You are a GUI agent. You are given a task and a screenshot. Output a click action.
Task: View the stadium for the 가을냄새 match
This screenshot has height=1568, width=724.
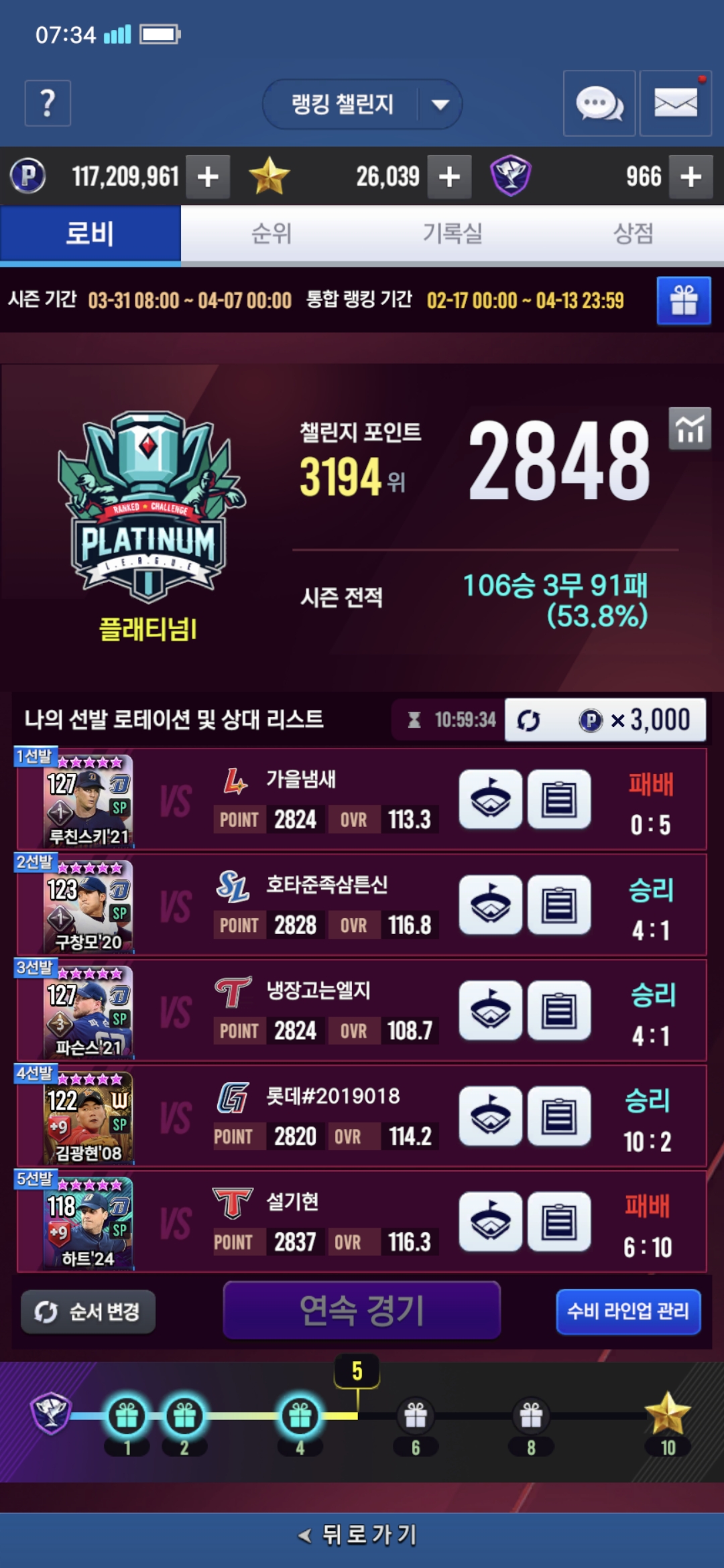pos(491,799)
